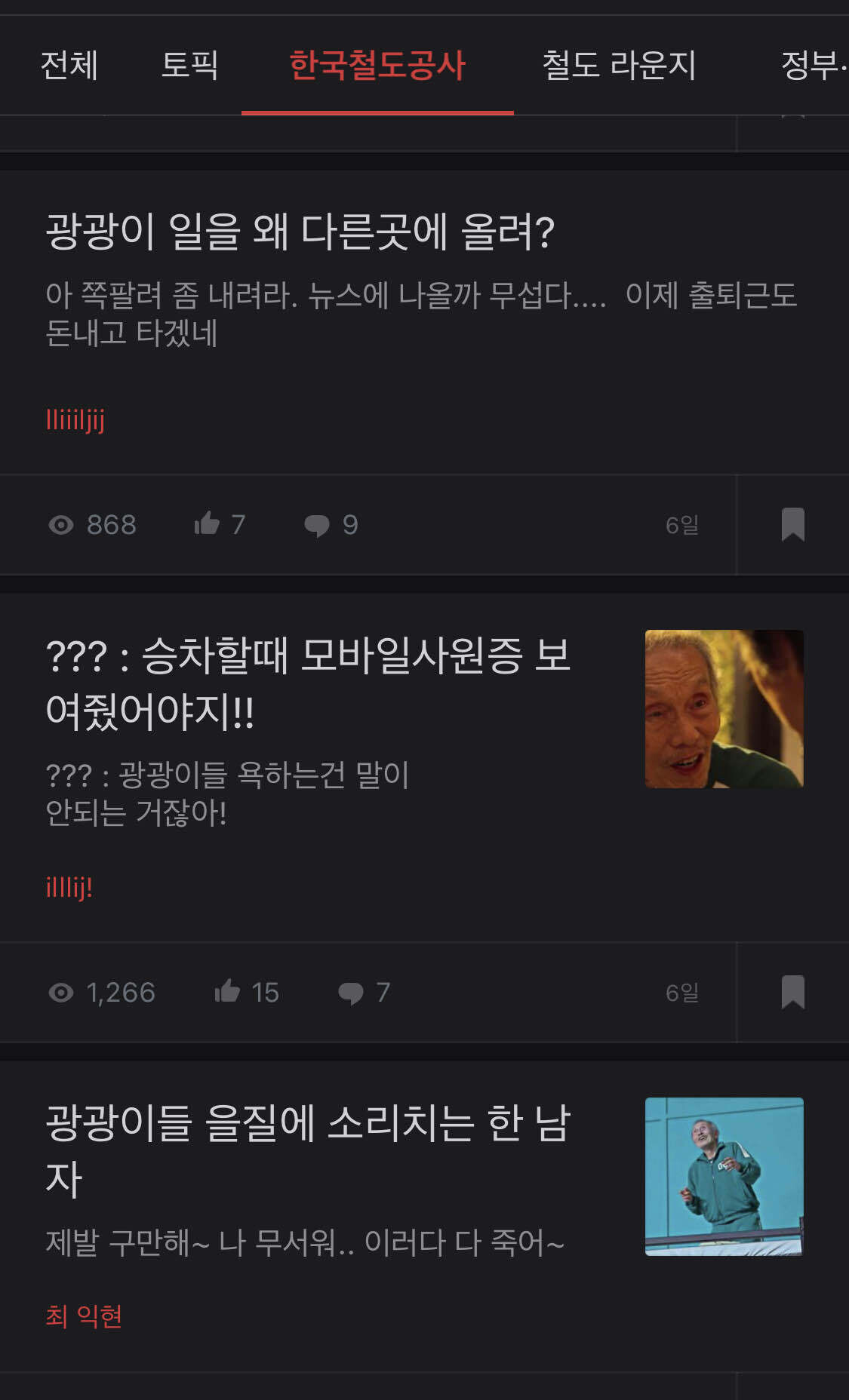Bookmark the "광광이 일을" post
849x1400 pixels.
click(794, 524)
